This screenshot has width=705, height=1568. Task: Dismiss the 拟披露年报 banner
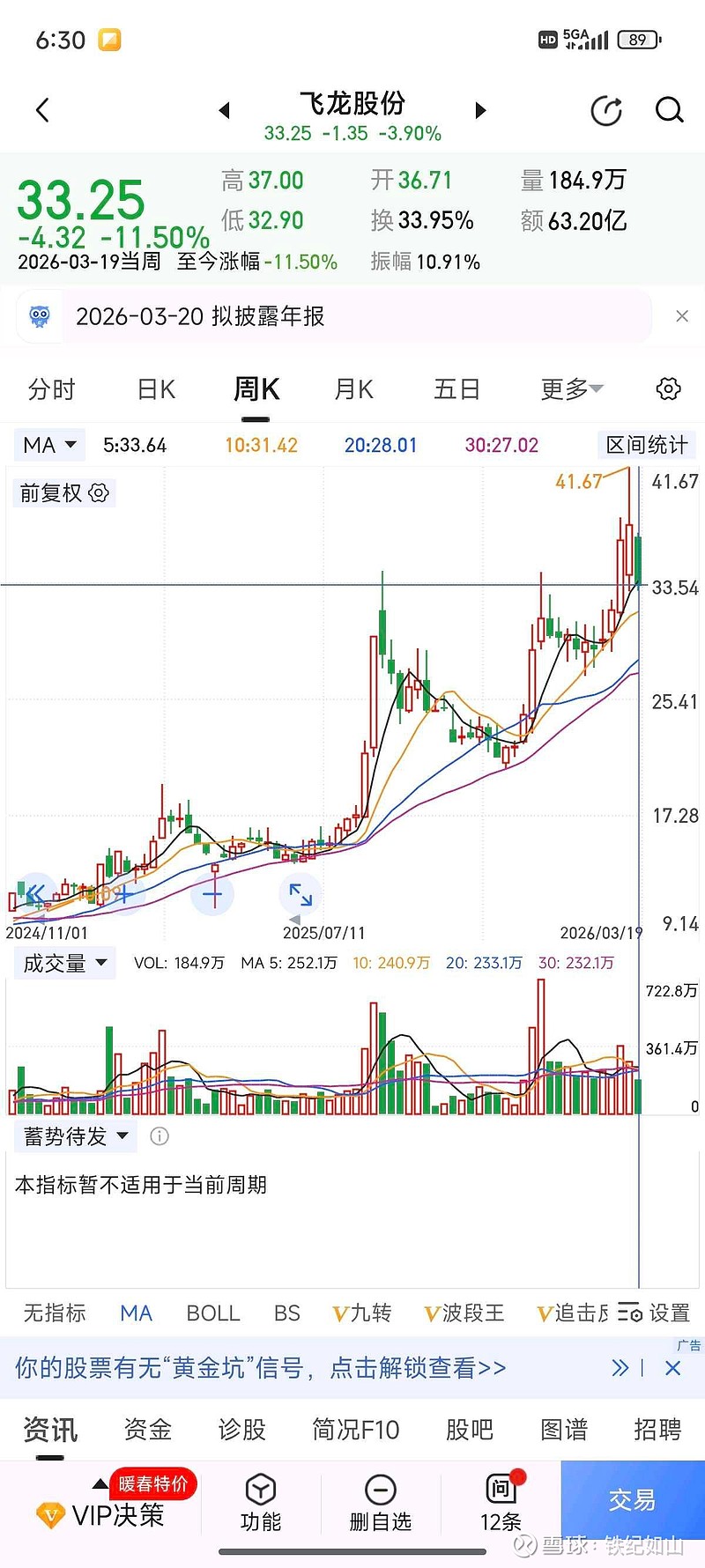pos(682,315)
